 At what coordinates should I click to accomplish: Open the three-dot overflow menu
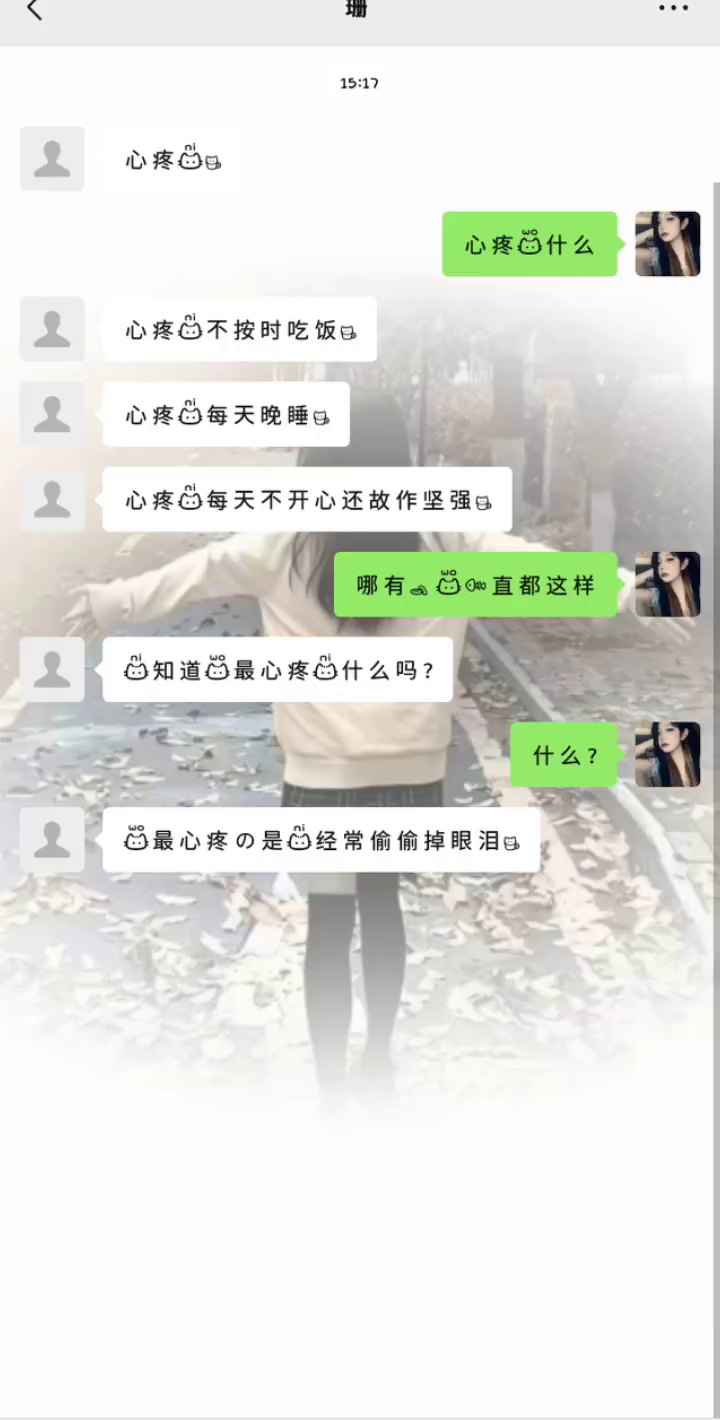[673, 9]
